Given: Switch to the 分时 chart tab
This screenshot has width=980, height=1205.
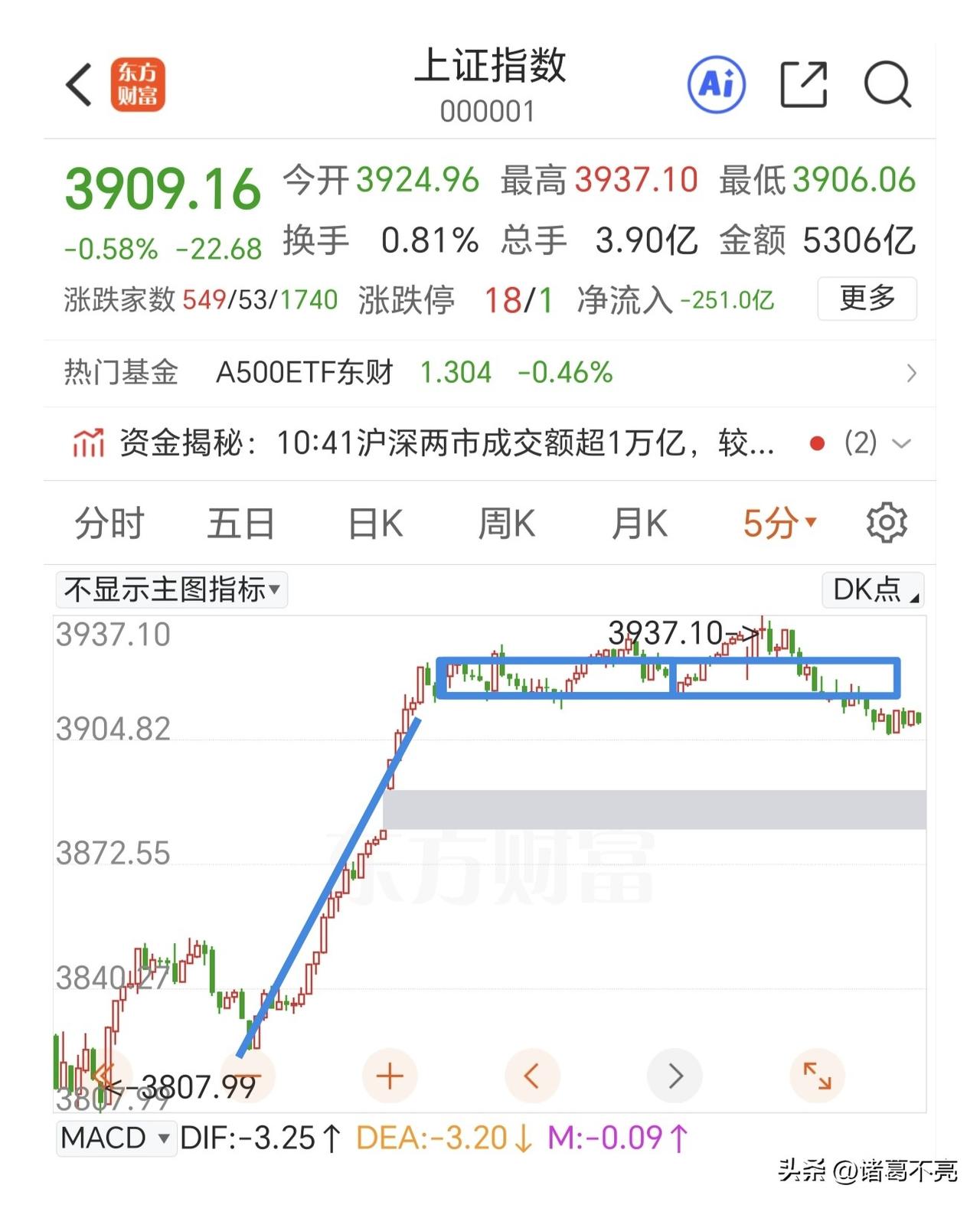Looking at the screenshot, I should click(x=109, y=524).
